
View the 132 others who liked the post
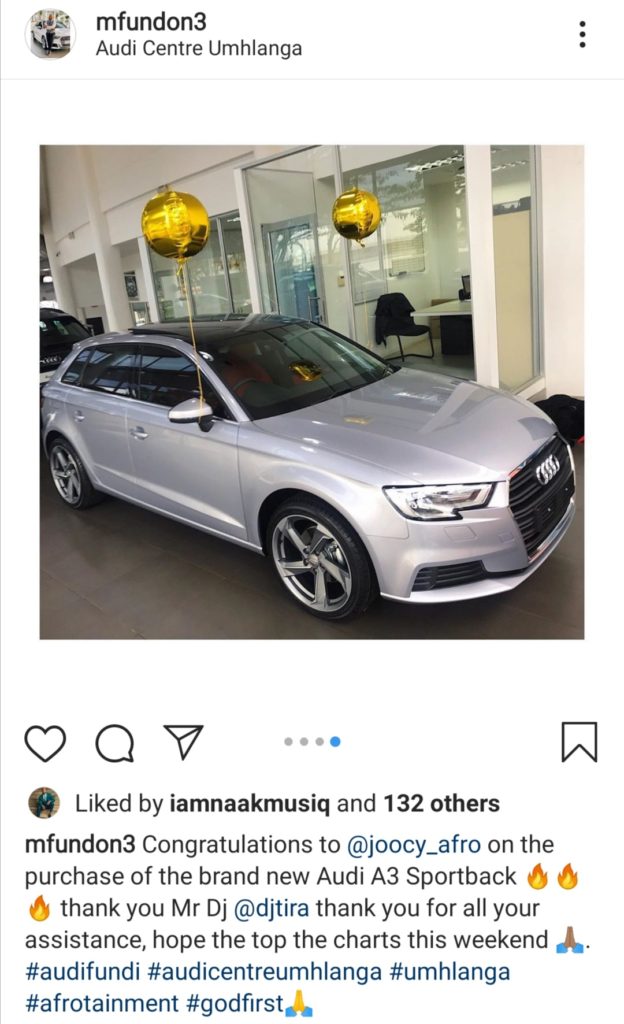pyautogui.click(x=441, y=803)
